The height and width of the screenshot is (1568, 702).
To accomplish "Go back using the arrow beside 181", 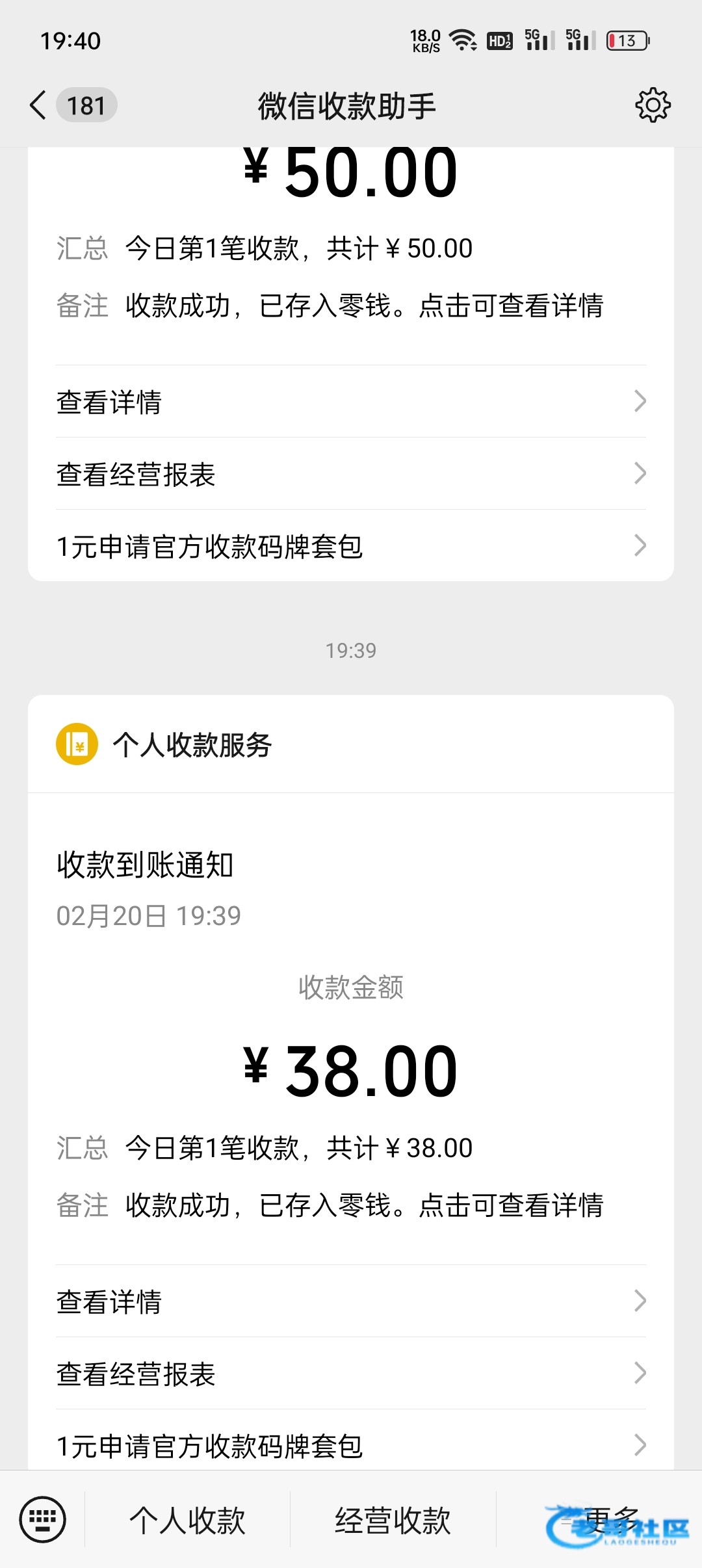I will click(x=38, y=105).
